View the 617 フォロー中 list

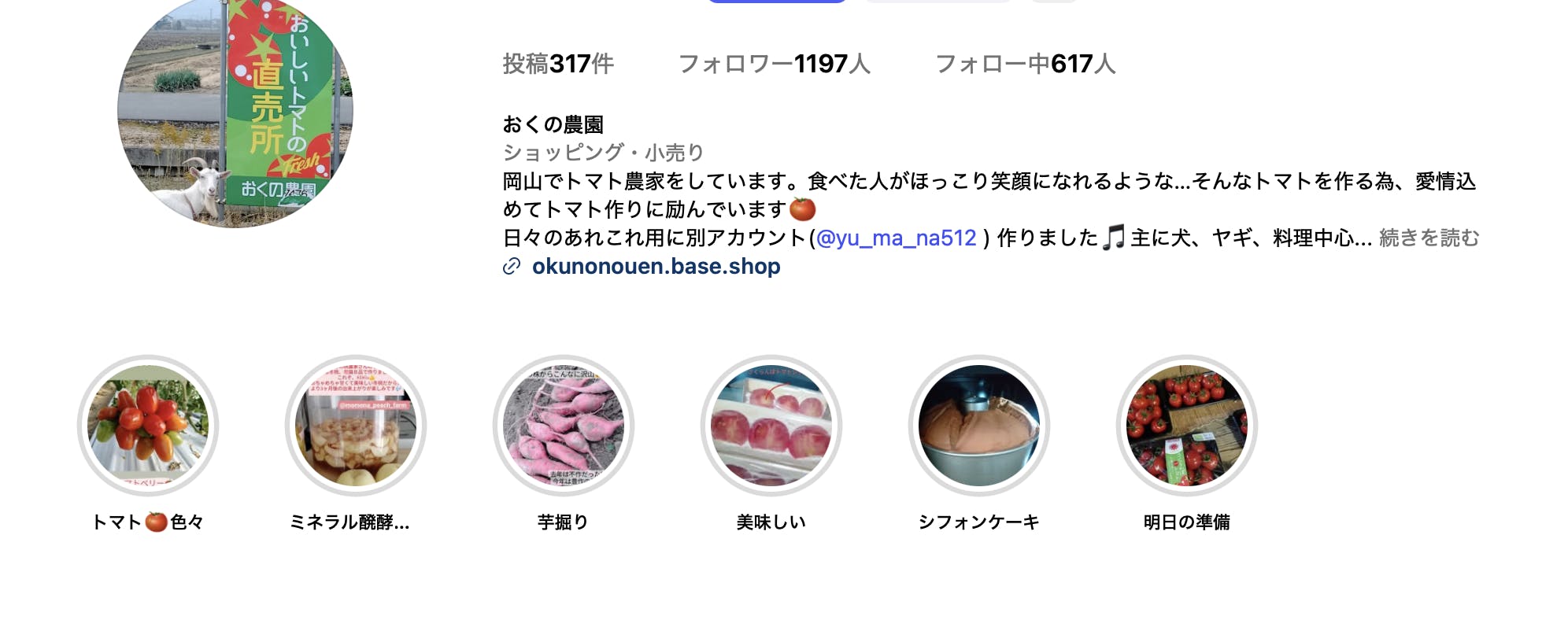coord(1025,64)
